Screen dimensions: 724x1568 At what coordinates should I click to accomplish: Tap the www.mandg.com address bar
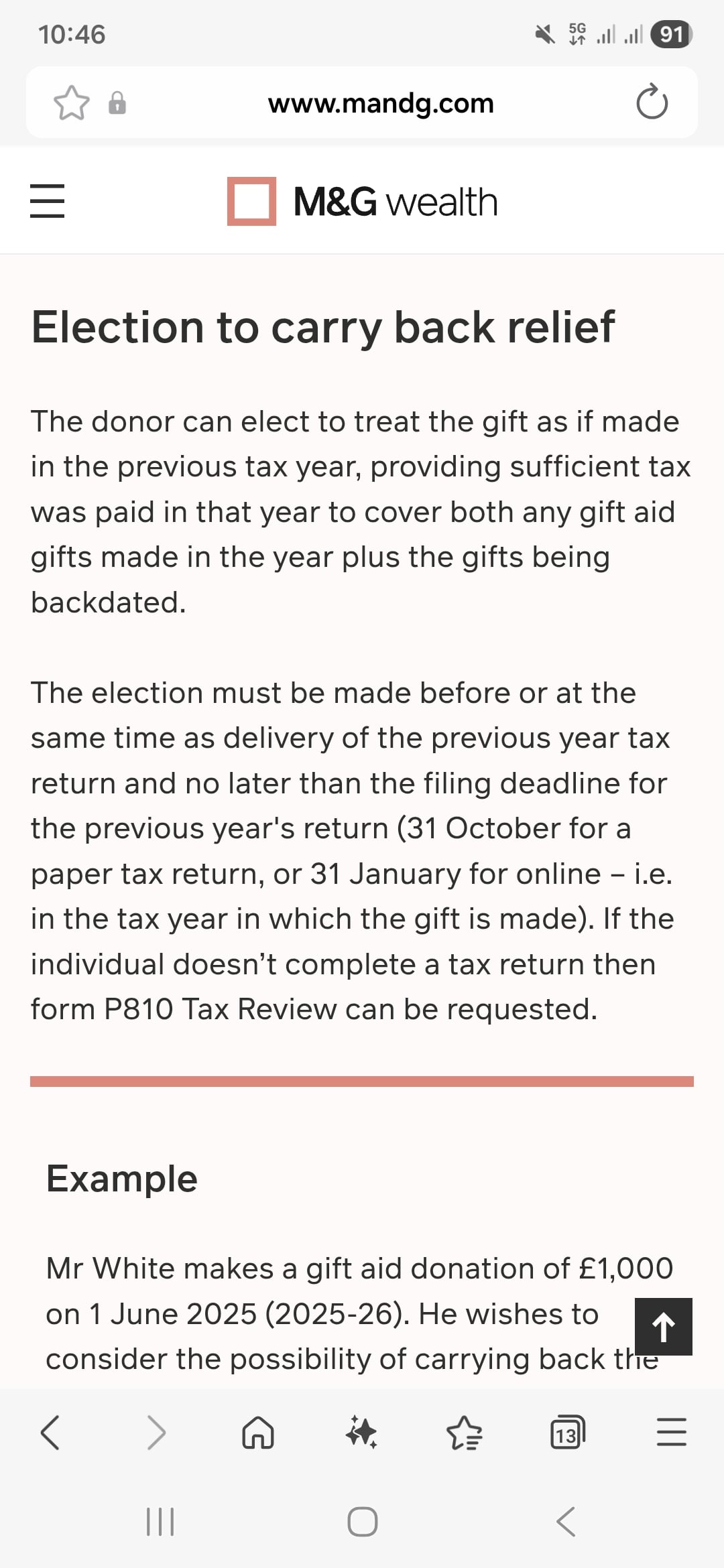381,103
